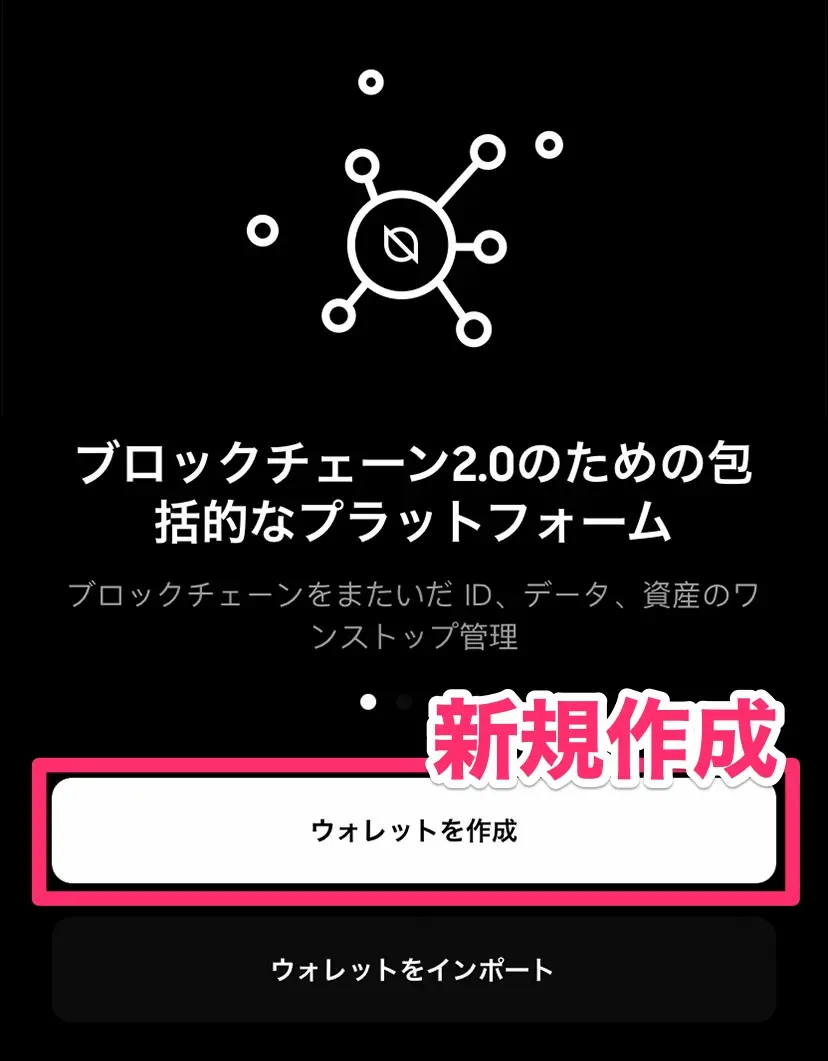The height and width of the screenshot is (1061, 828).
Task: Select ウォレットをインポート
Action: pyautogui.click(x=414, y=969)
